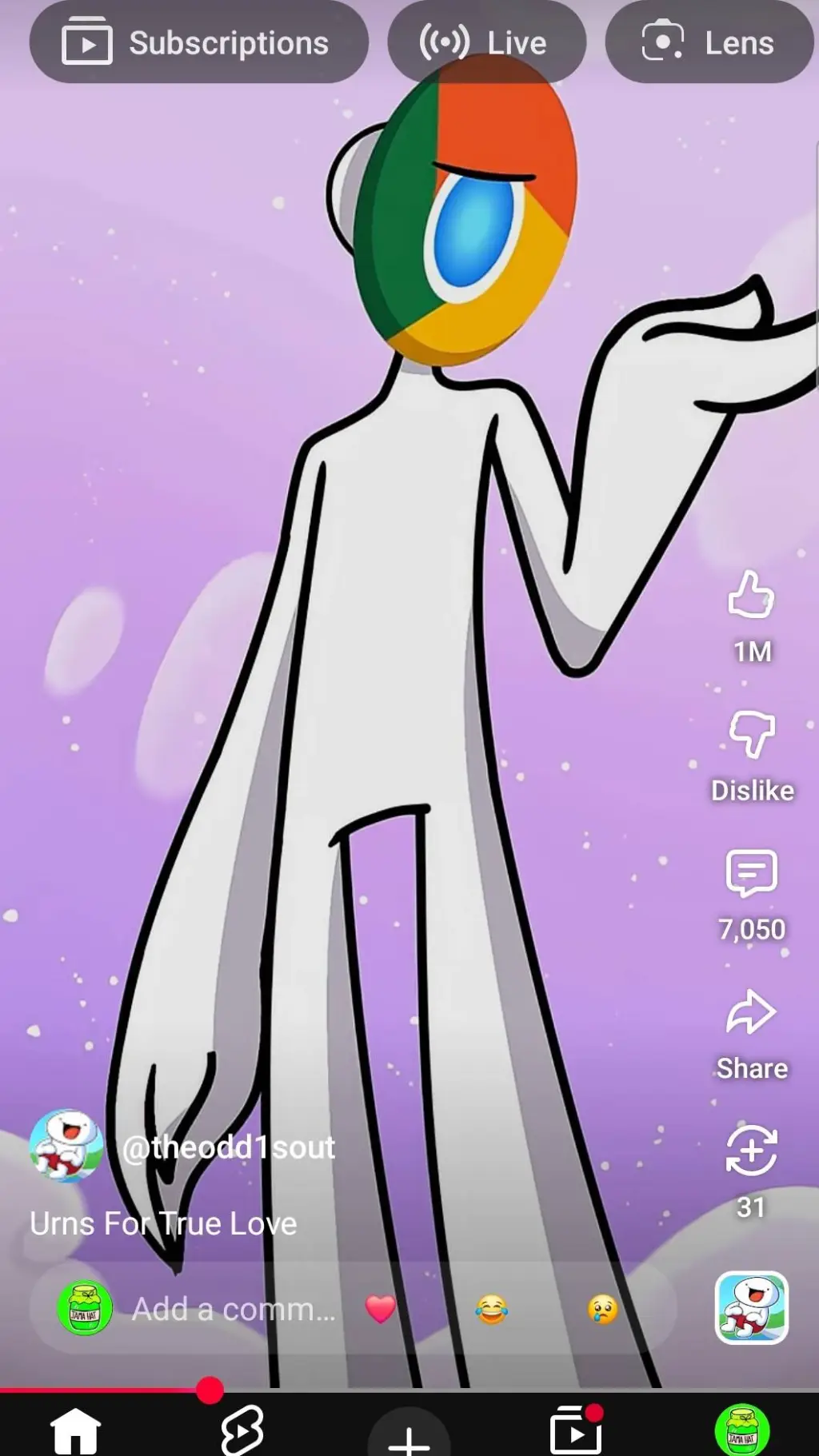Visit the @theodd1sout channel
This screenshot has width=819, height=1456.
(x=230, y=1147)
